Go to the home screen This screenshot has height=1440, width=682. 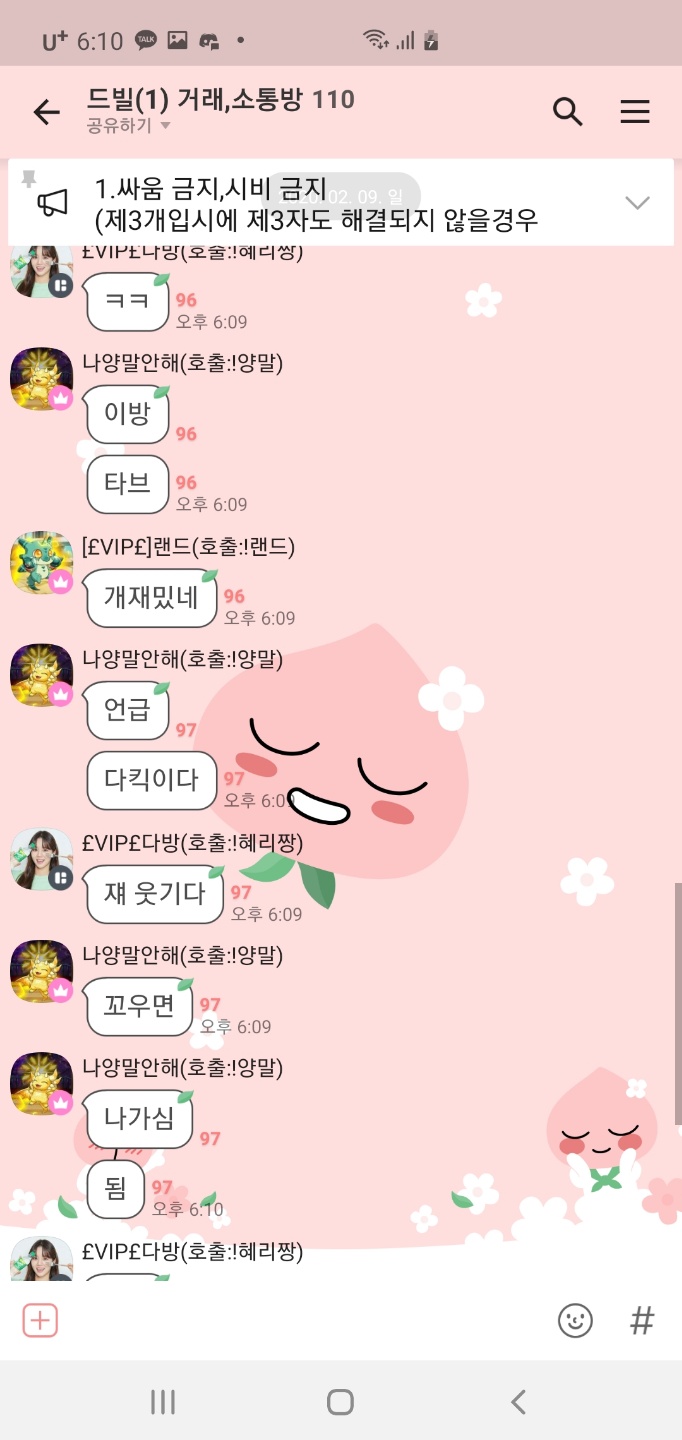pos(340,1402)
